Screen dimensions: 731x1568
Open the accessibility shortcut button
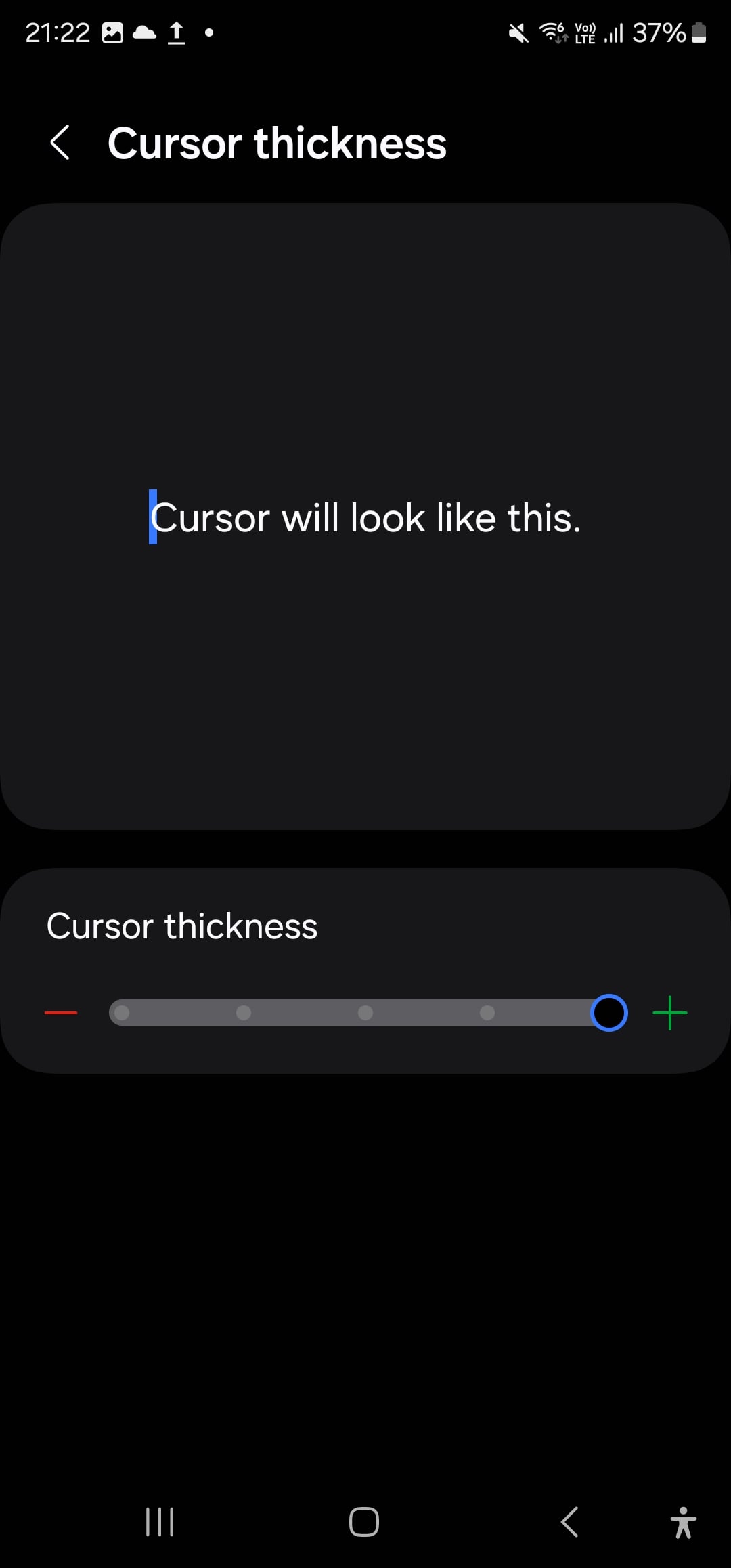(x=683, y=1523)
